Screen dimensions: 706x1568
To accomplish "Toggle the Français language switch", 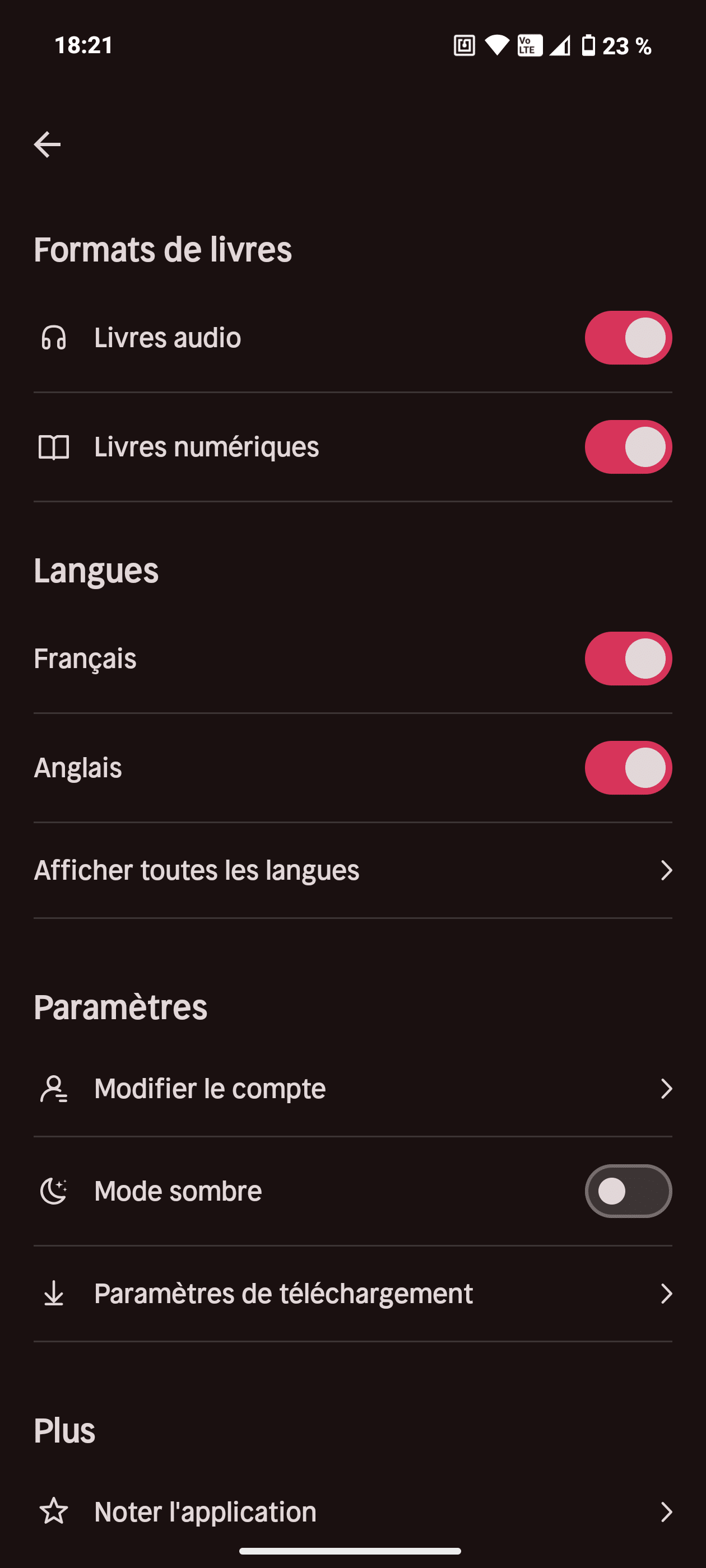I will [628, 659].
